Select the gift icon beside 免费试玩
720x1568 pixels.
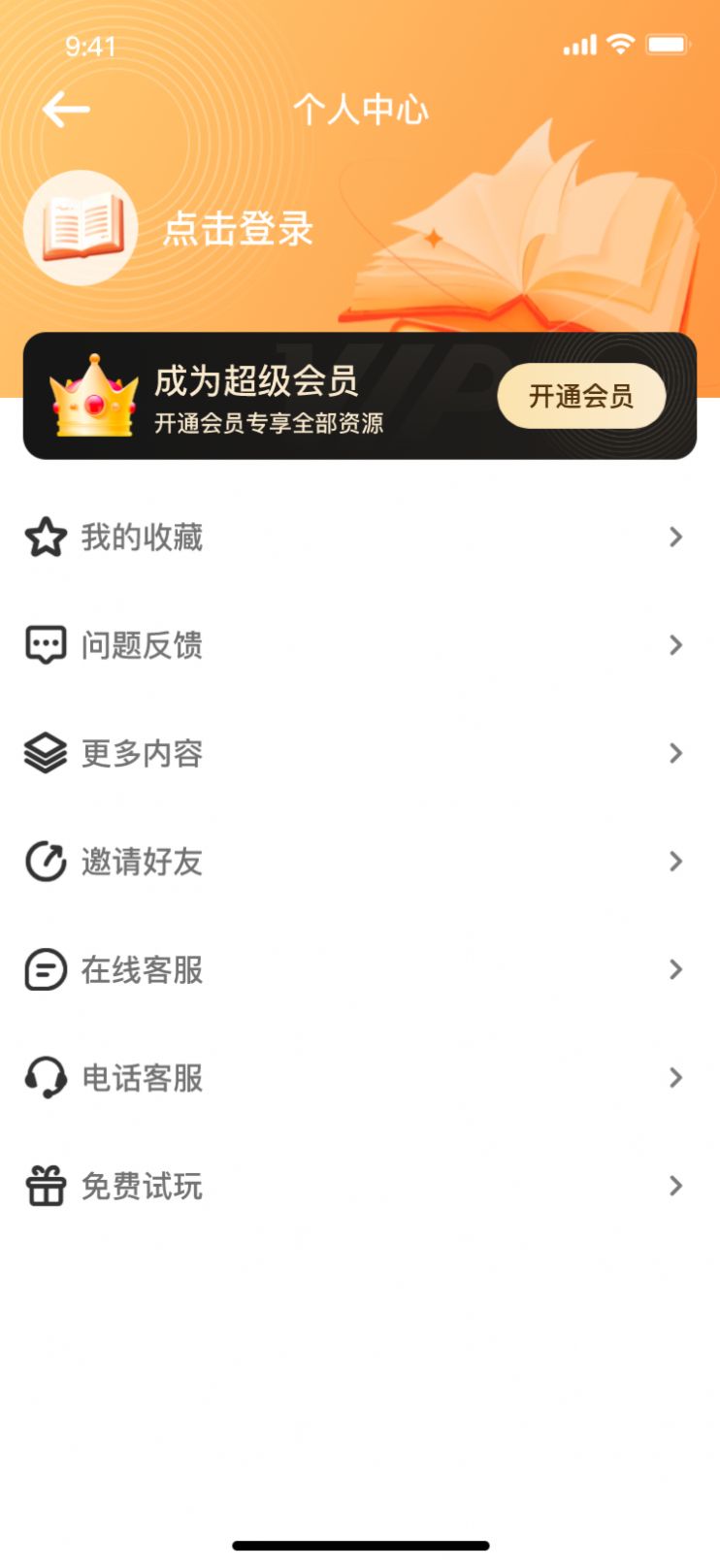click(x=43, y=1185)
